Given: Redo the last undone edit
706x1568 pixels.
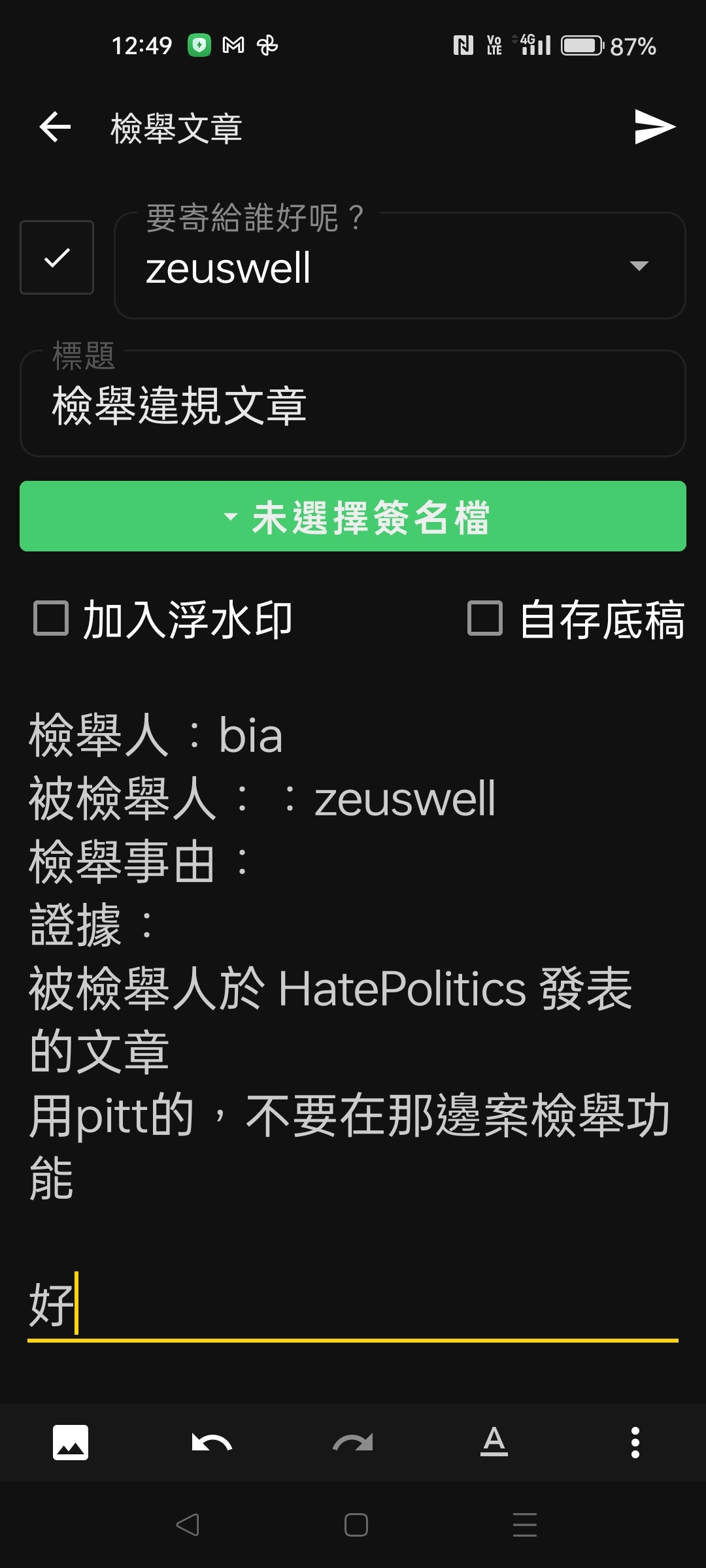Looking at the screenshot, I should pyautogui.click(x=353, y=1442).
